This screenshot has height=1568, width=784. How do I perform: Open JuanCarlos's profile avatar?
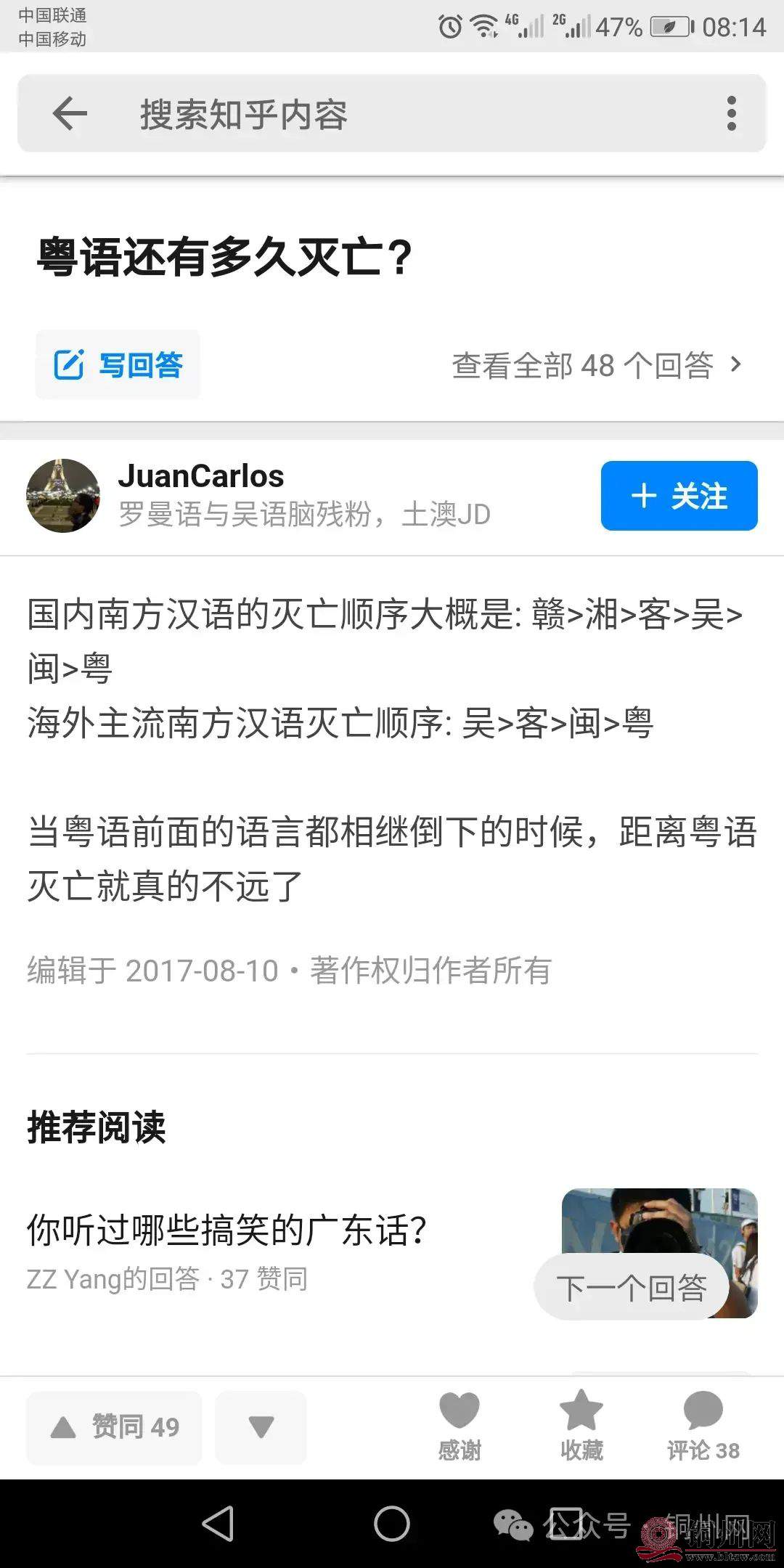point(63,496)
